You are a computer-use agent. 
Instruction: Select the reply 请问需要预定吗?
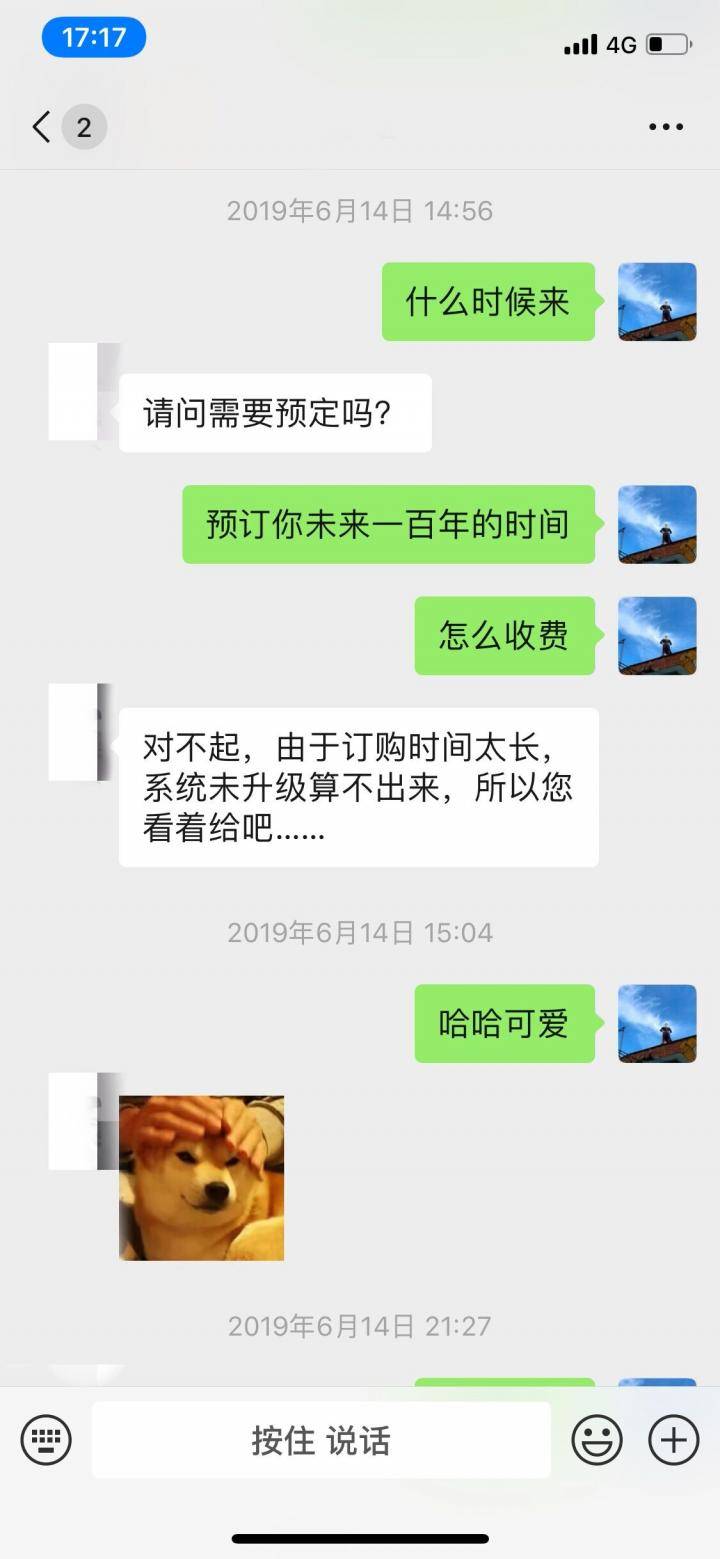[x=275, y=412]
